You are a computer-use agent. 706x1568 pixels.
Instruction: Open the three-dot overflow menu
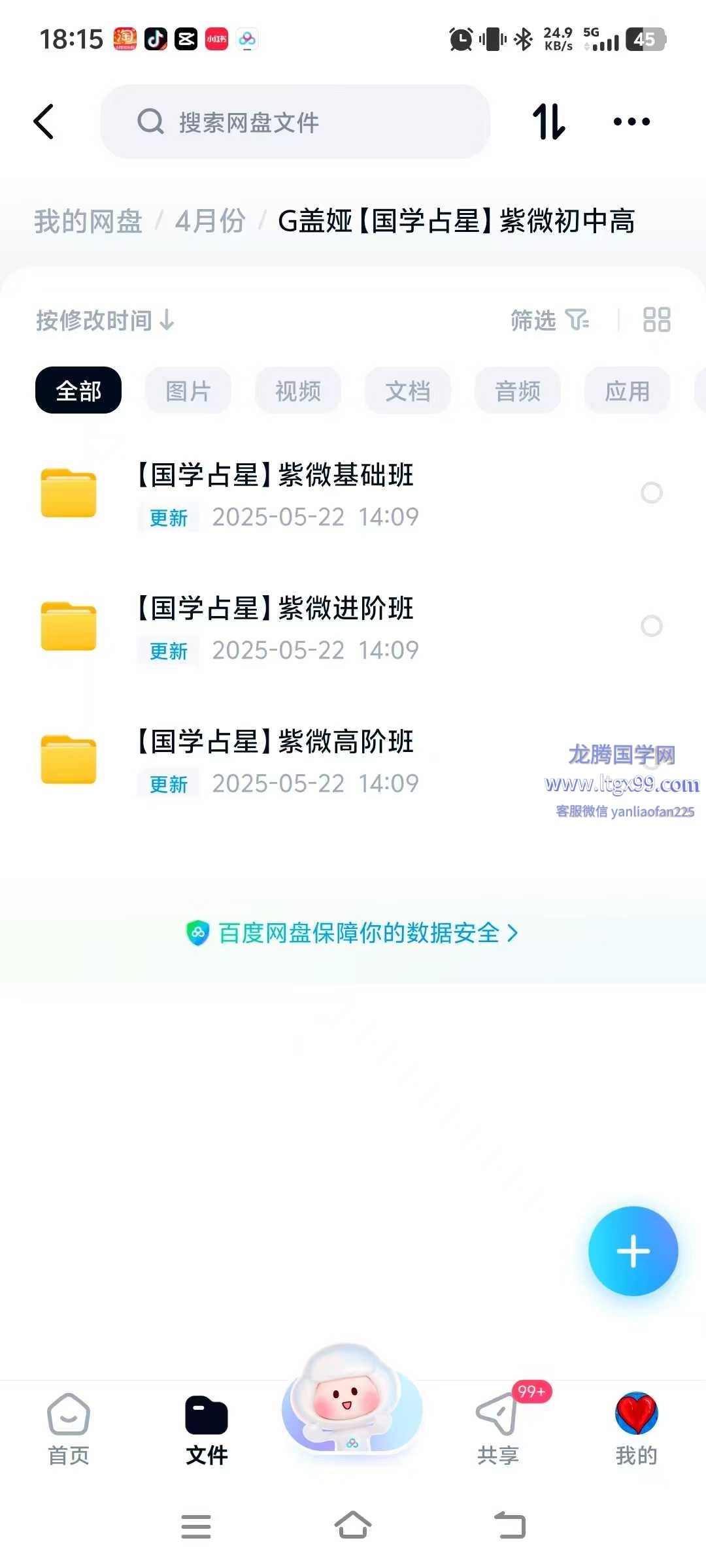click(631, 122)
